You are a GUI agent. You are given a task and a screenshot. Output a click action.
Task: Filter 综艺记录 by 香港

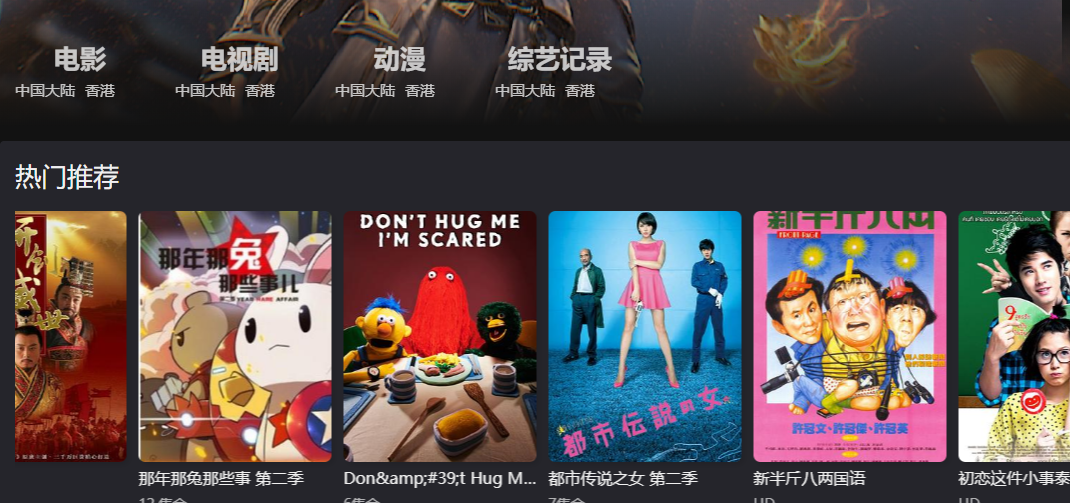(580, 91)
